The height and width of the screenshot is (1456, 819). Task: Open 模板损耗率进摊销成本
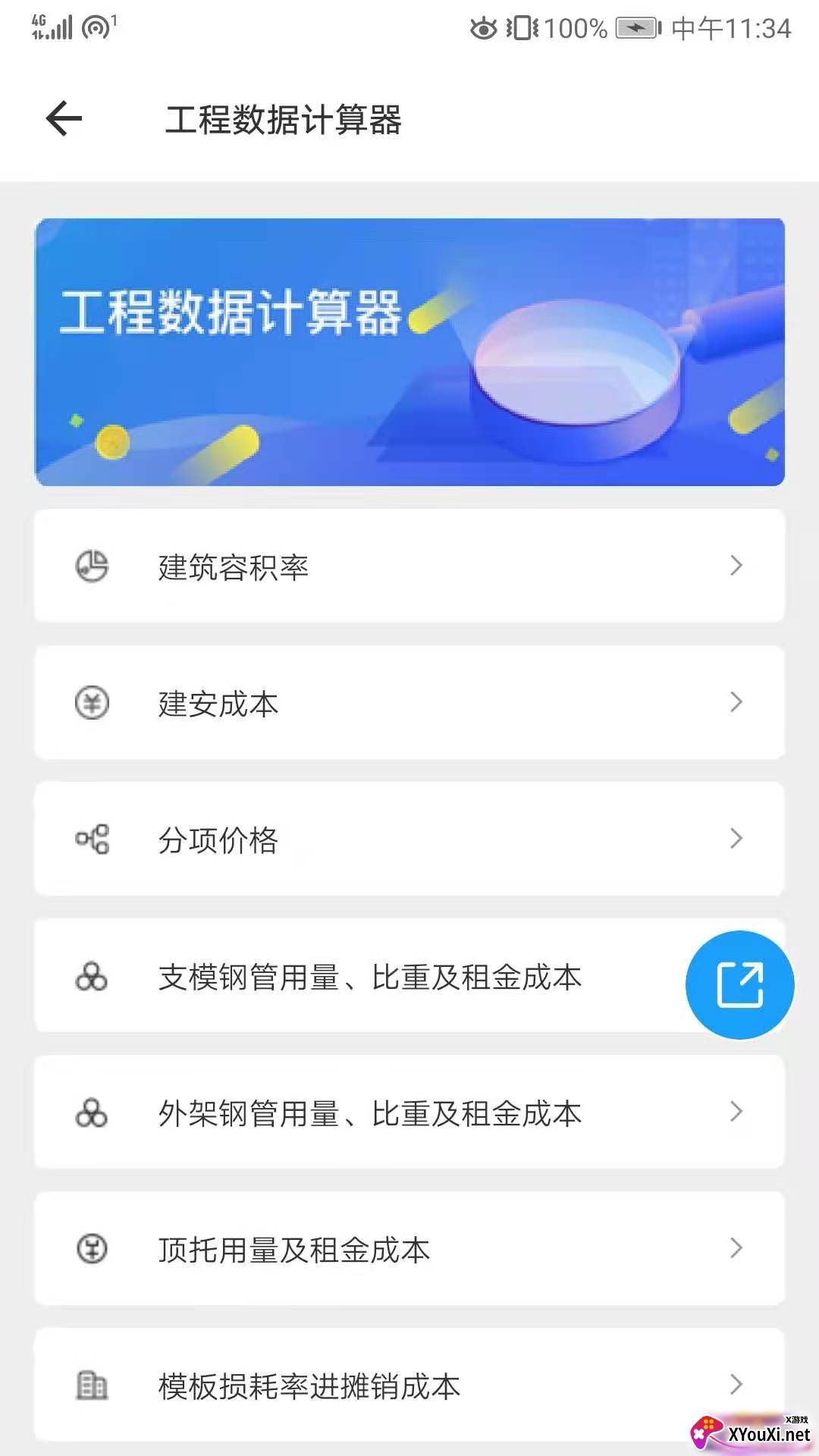pyautogui.click(x=409, y=1385)
